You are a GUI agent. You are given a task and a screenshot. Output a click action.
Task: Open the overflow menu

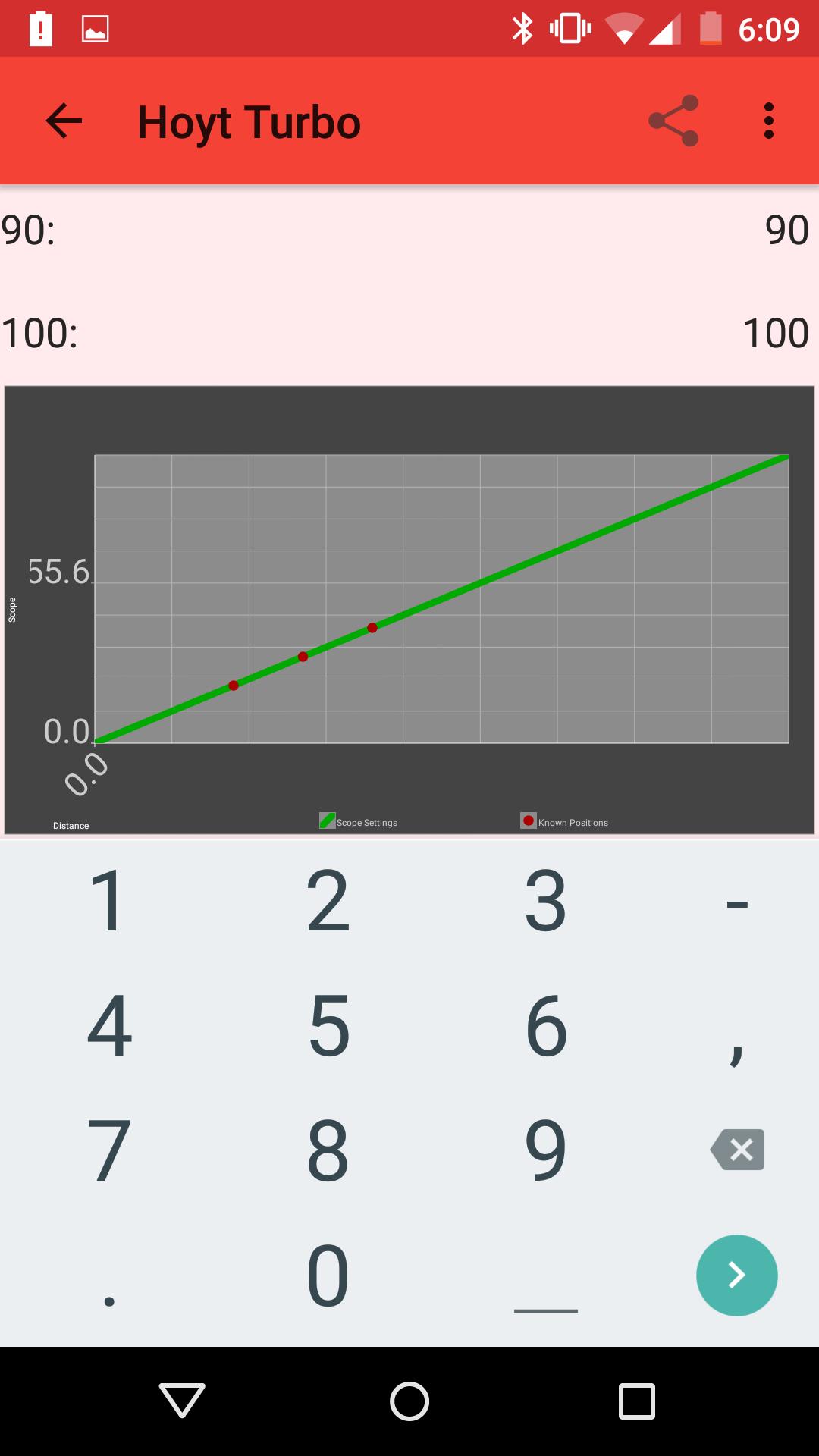[769, 121]
